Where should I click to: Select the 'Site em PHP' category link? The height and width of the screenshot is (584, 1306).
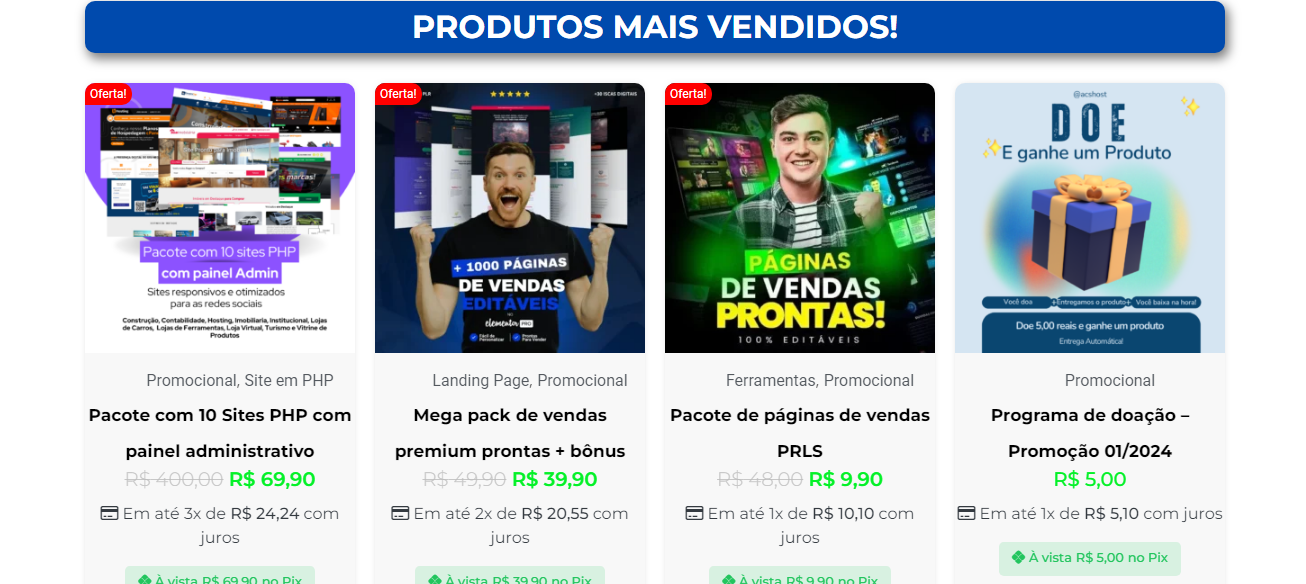(289, 381)
